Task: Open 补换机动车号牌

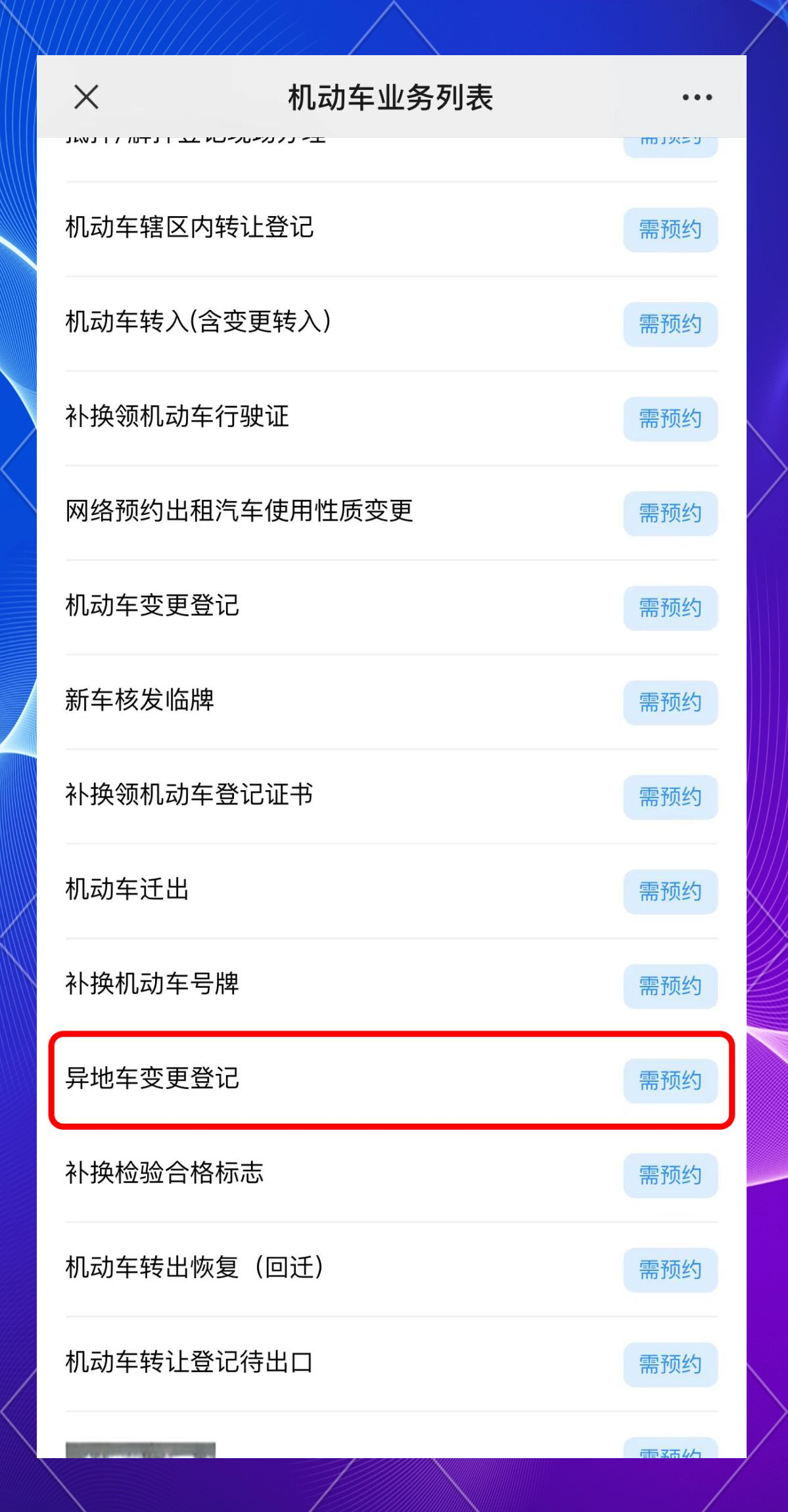Action: click(x=152, y=984)
